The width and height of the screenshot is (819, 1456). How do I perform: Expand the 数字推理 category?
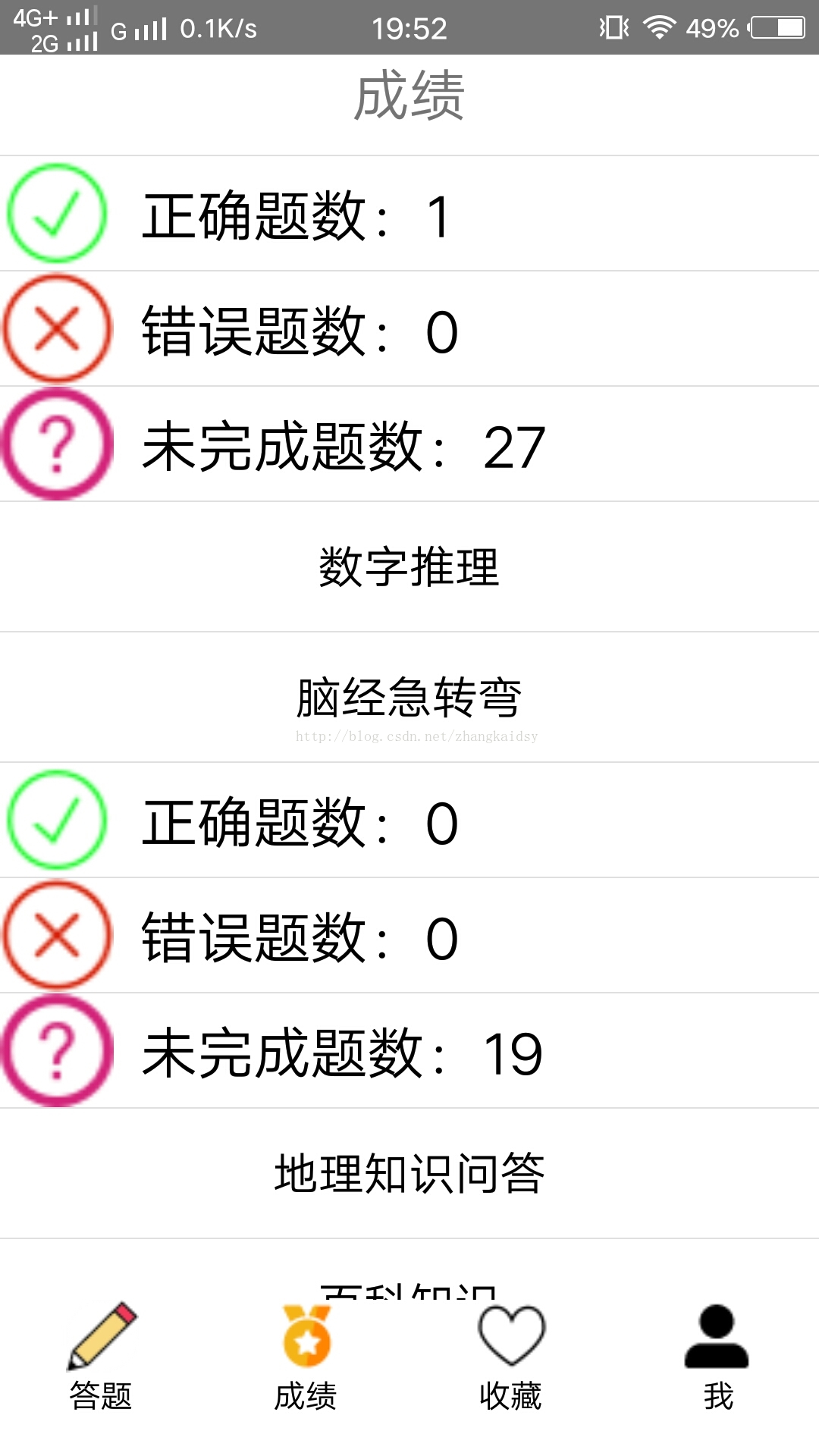click(x=409, y=566)
